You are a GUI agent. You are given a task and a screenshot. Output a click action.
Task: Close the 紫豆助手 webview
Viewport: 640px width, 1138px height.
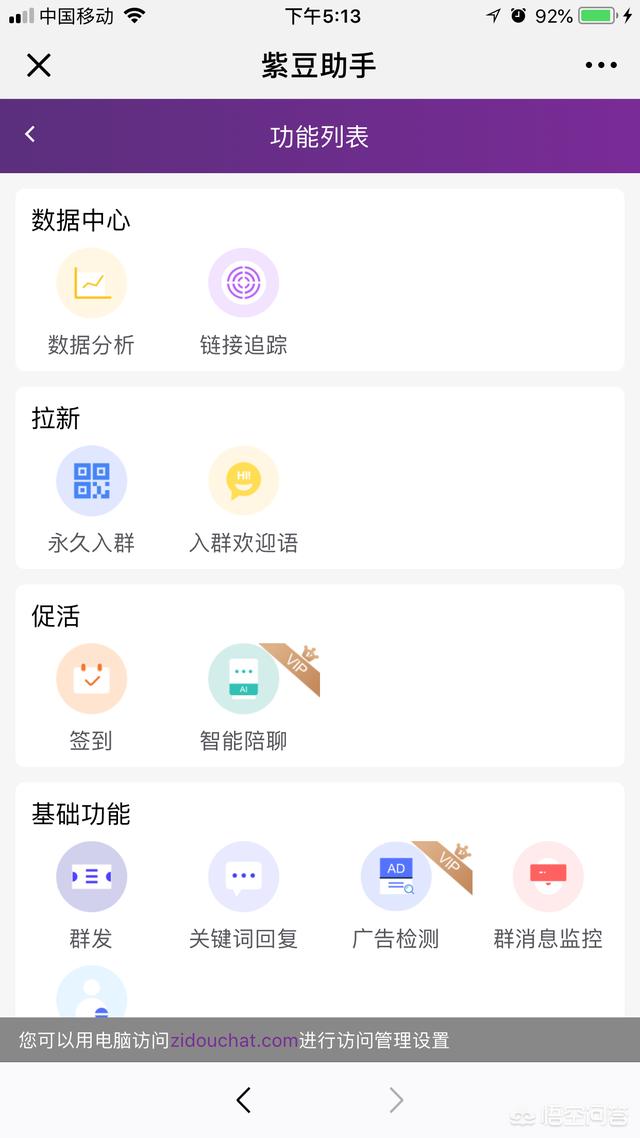pos(38,65)
